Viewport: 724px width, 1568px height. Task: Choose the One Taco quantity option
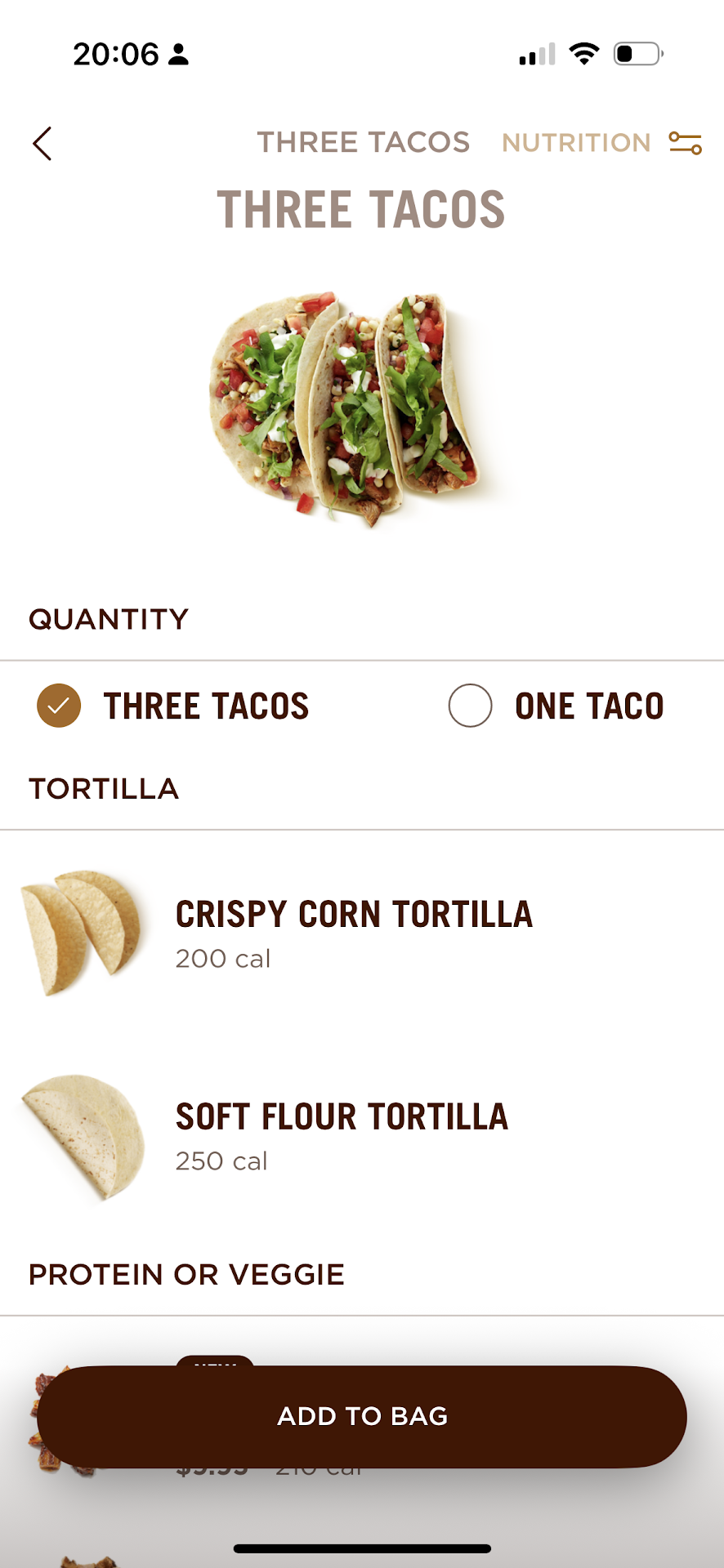471,706
